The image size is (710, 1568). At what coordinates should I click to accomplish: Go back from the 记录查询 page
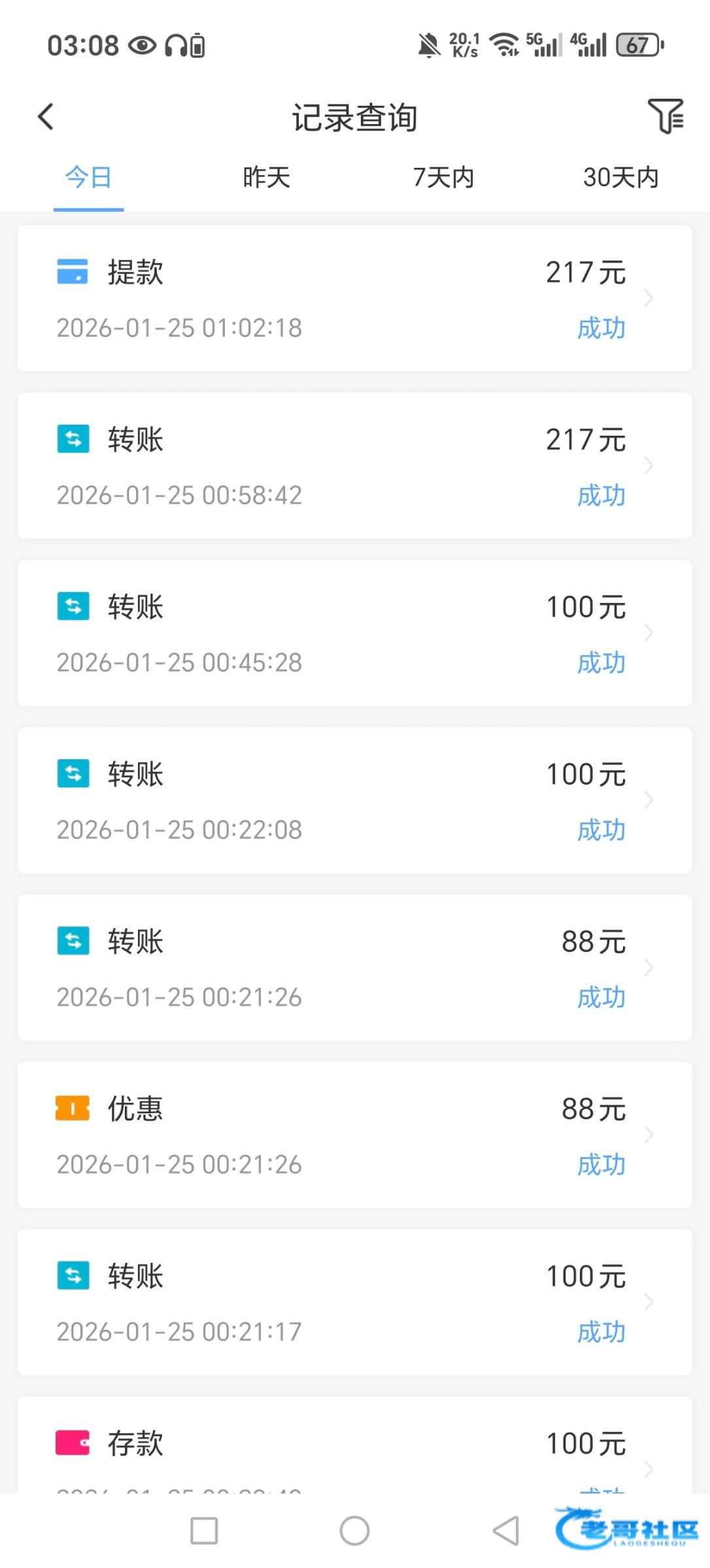tap(45, 117)
